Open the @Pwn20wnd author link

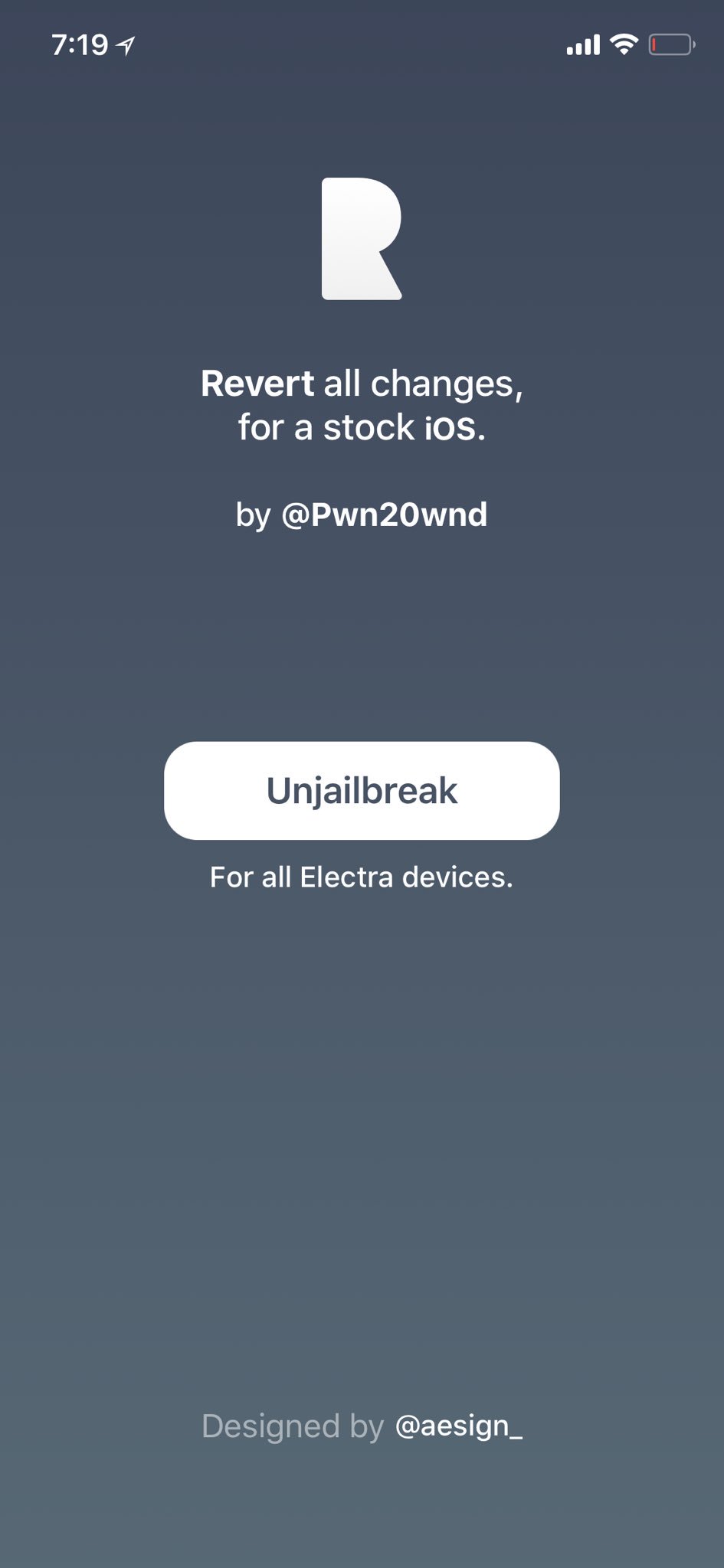[x=384, y=514]
